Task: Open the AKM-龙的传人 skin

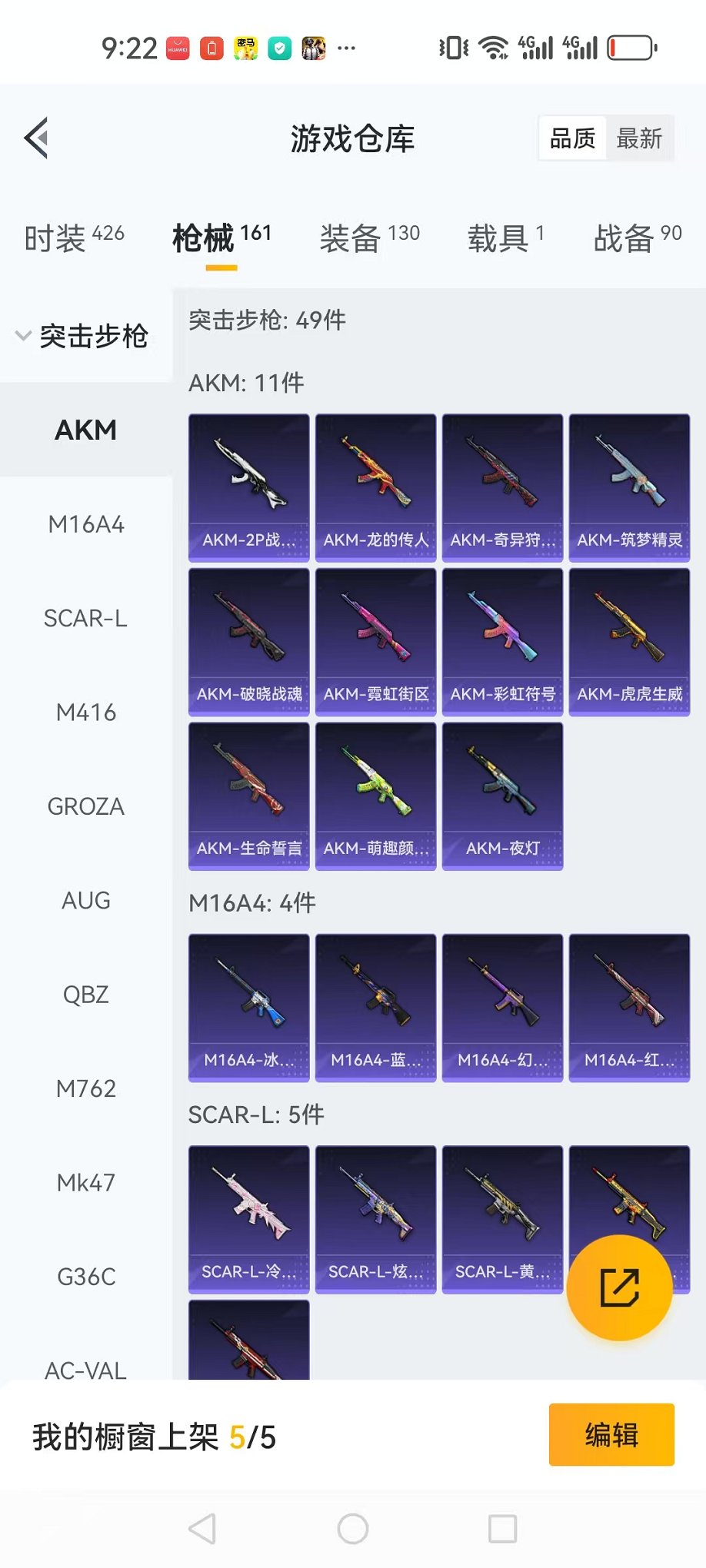Action: pyautogui.click(x=376, y=488)
